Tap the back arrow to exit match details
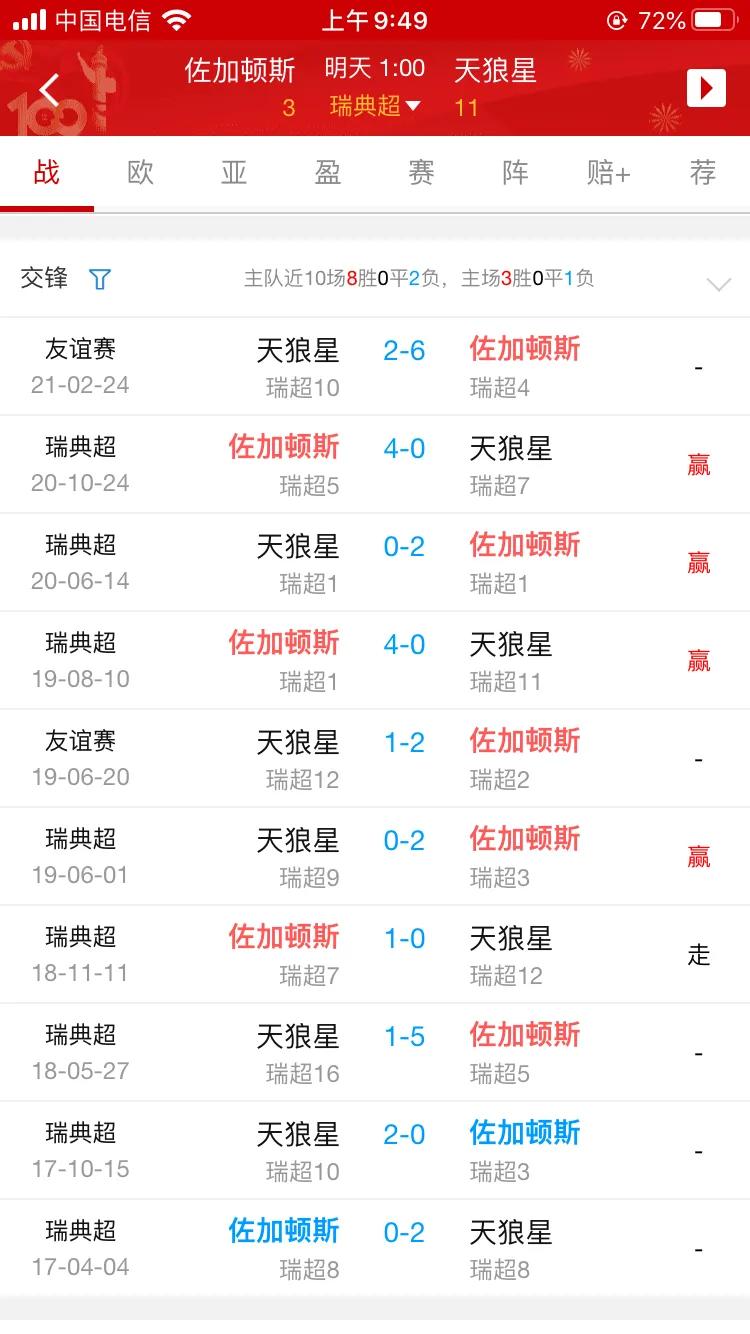This screenshot has width=750, height=1334. click(47, 89)
